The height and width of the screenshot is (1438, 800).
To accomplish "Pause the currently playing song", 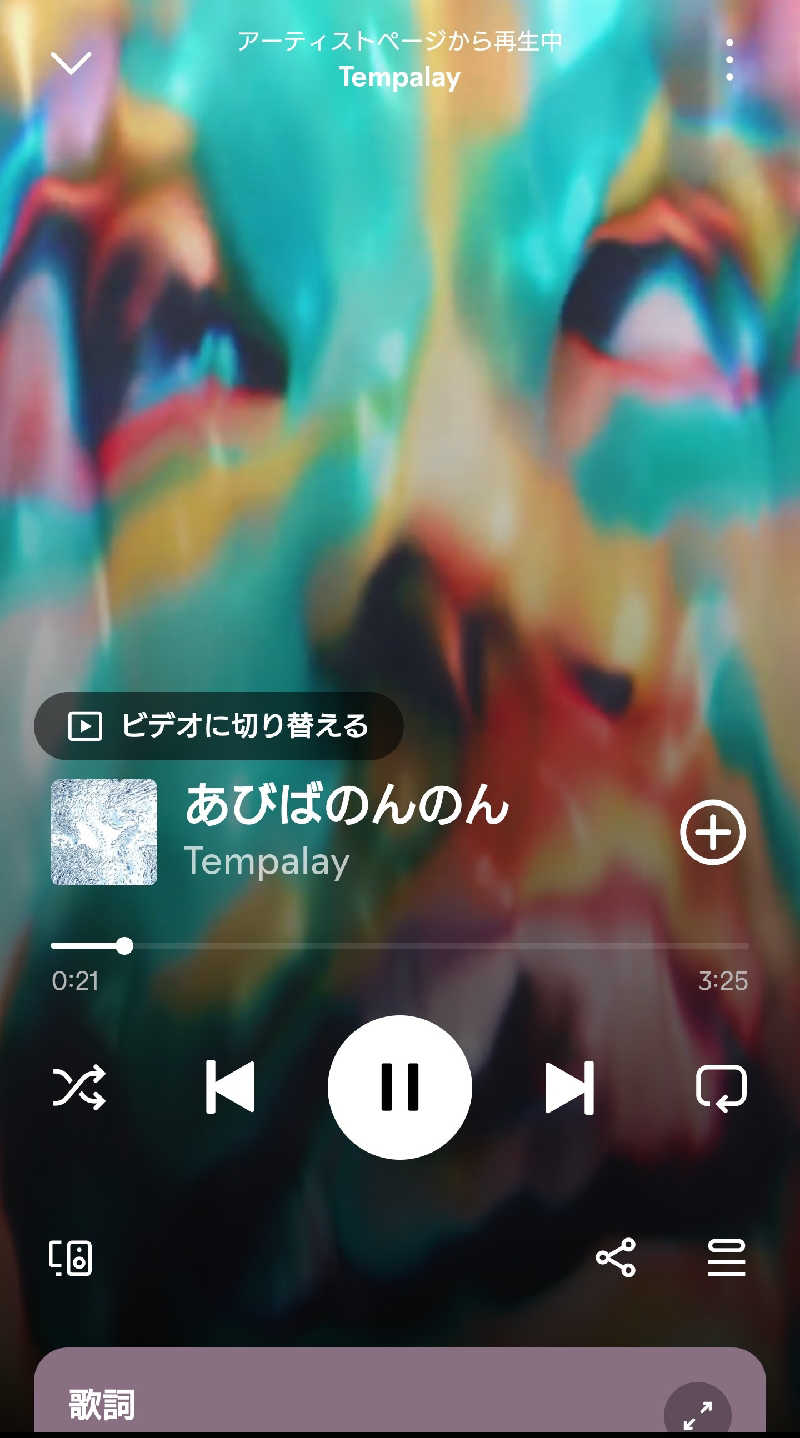I will [x=400, y=1089].
